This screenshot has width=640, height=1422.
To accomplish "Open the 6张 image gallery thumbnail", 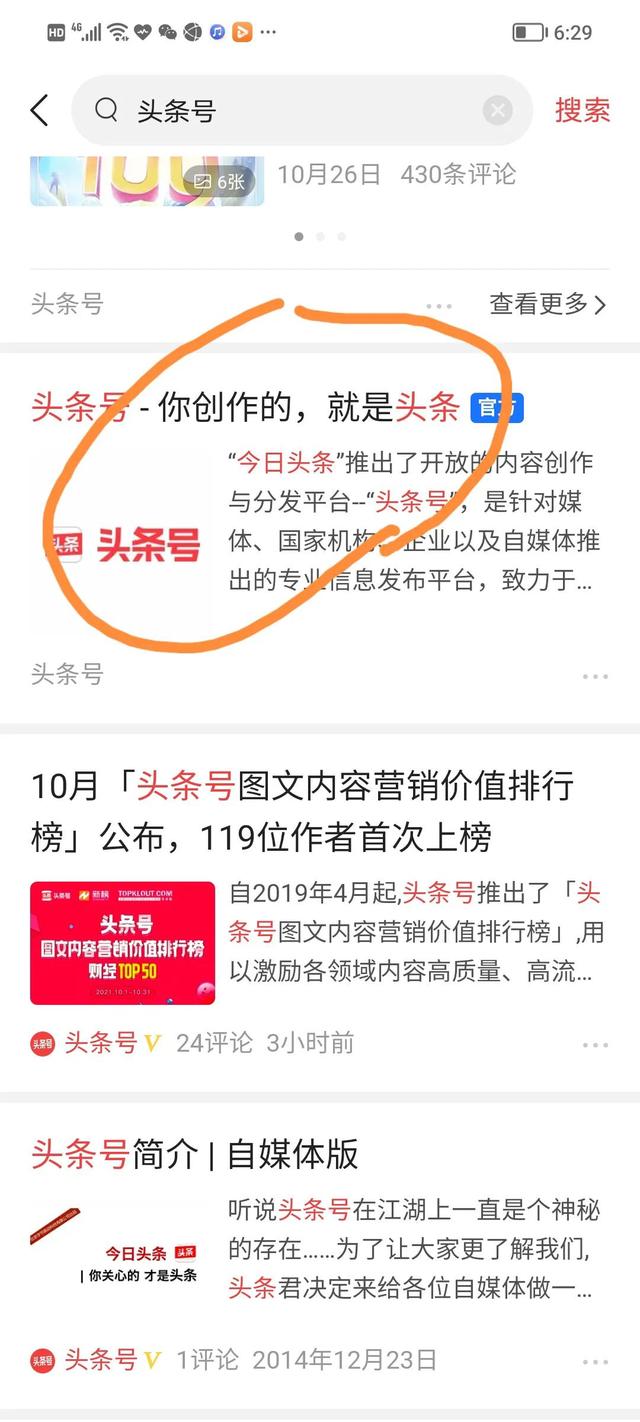I will point(147,180).
